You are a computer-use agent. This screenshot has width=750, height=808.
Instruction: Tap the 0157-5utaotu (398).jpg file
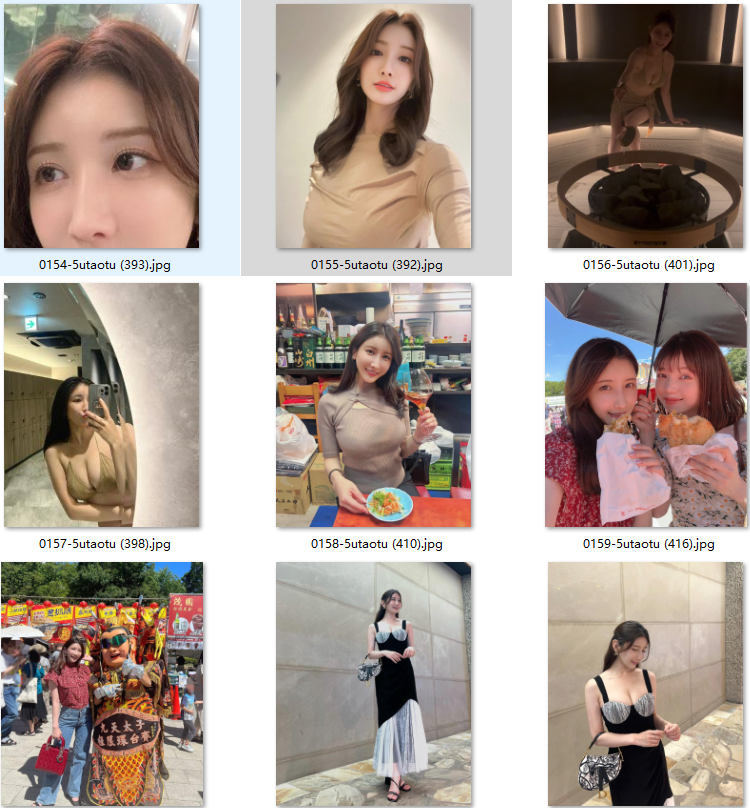pyautogui.click(x=101, y=405)
